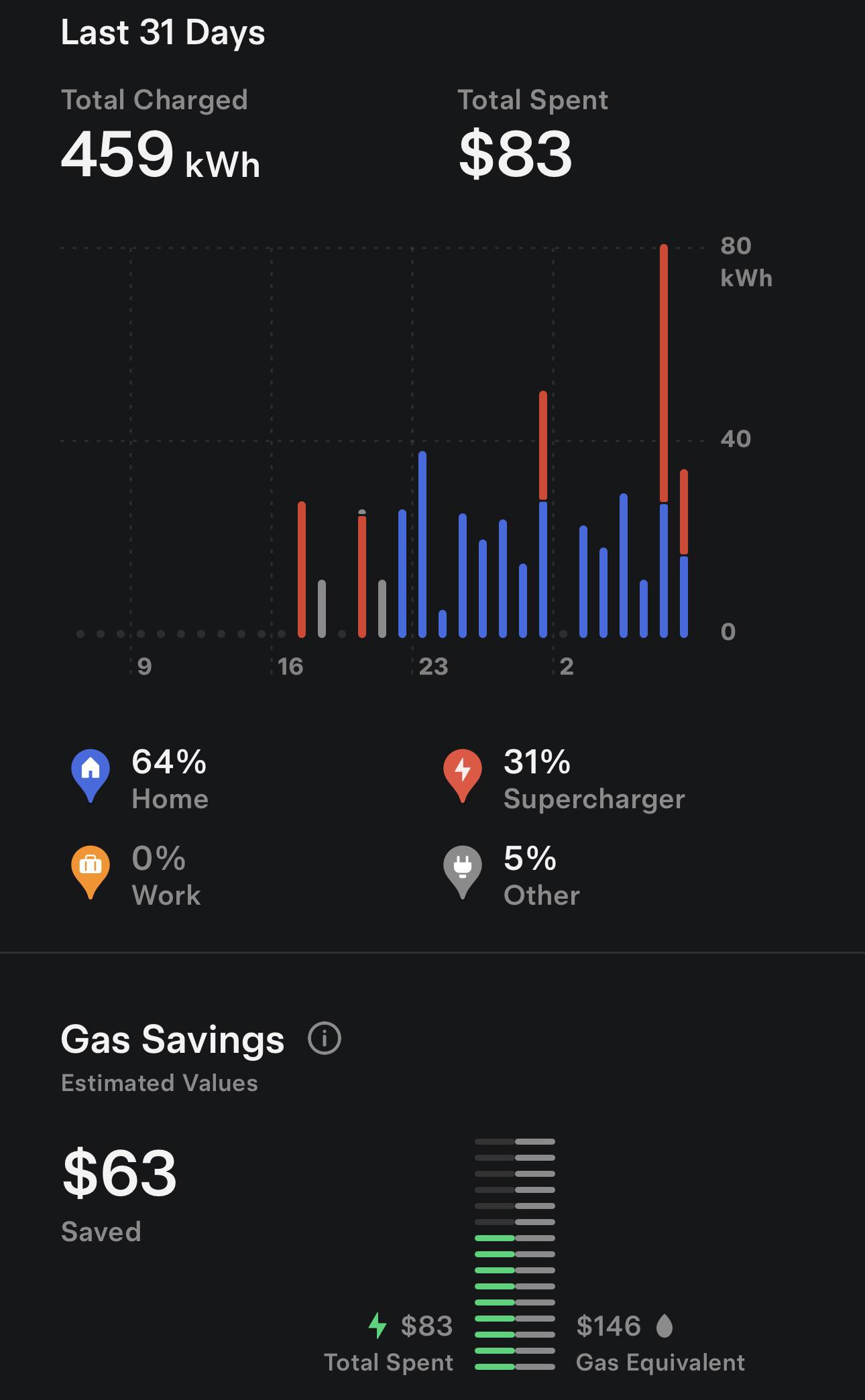Open the Gas Savings info icon
Screen dimensions: 865x1400
tap(325, 1039)
